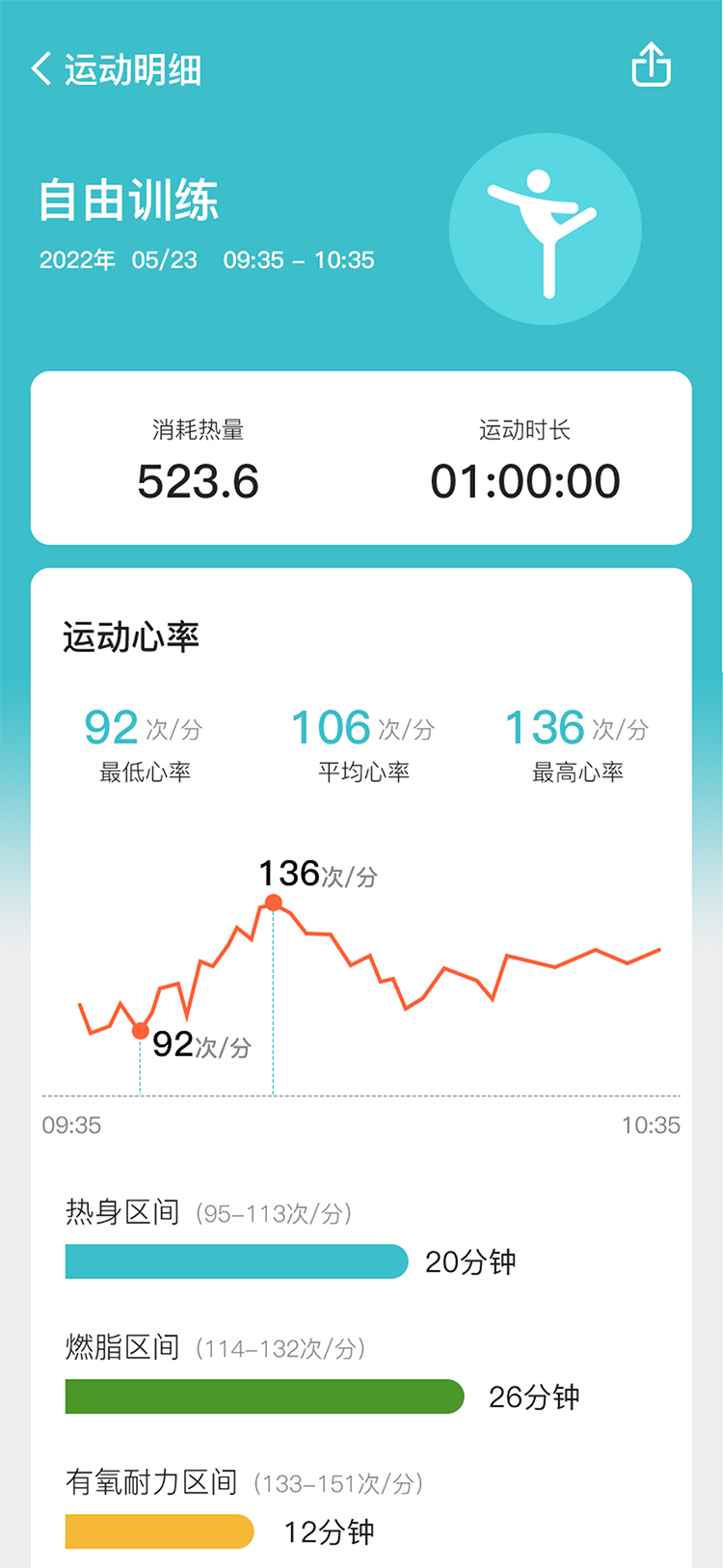Select the 热身区间 warm-up zone label
Screen dimensions: 723x1568
[x=120, y=1210]
